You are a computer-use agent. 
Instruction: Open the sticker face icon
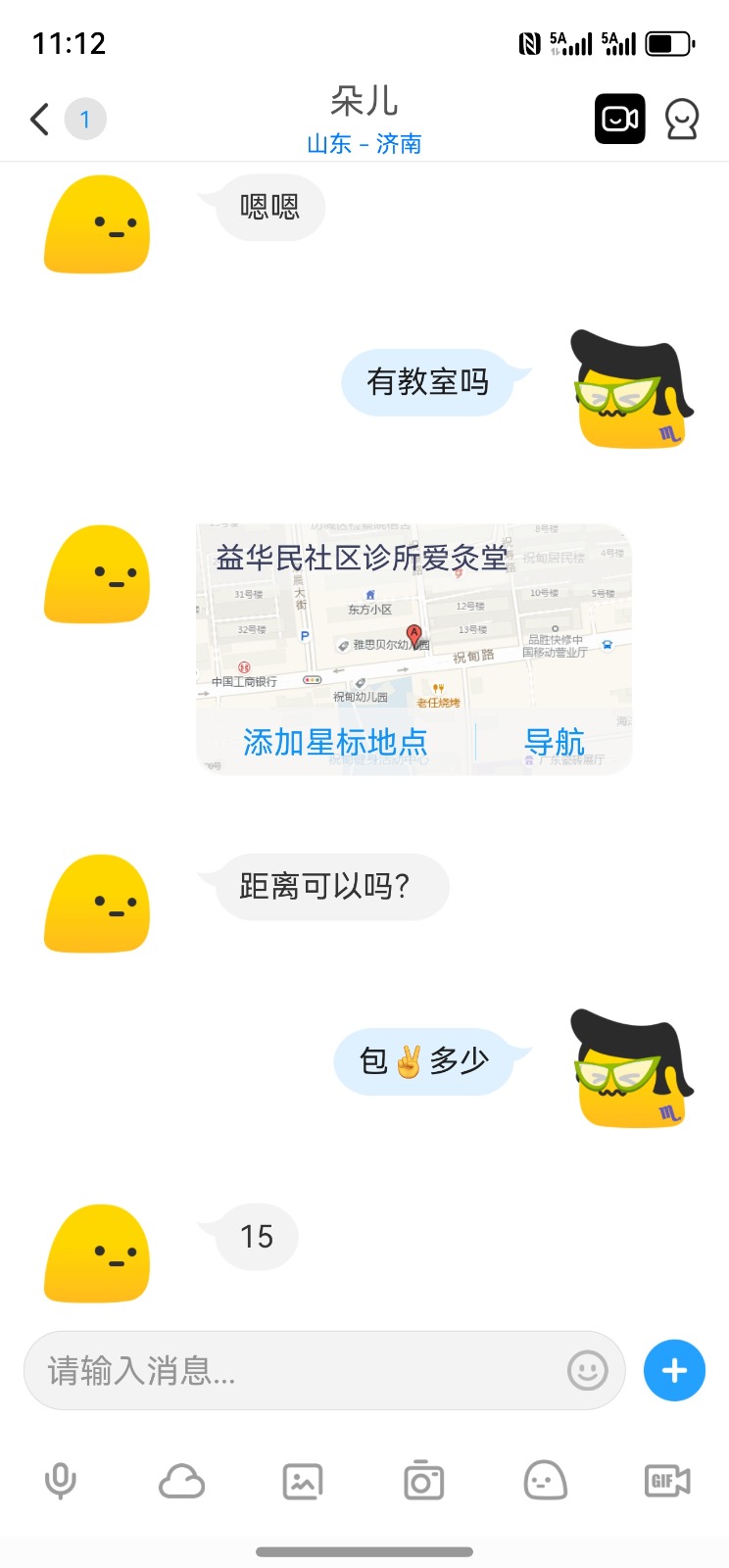pyautogui.click(x=547, y=1481)
